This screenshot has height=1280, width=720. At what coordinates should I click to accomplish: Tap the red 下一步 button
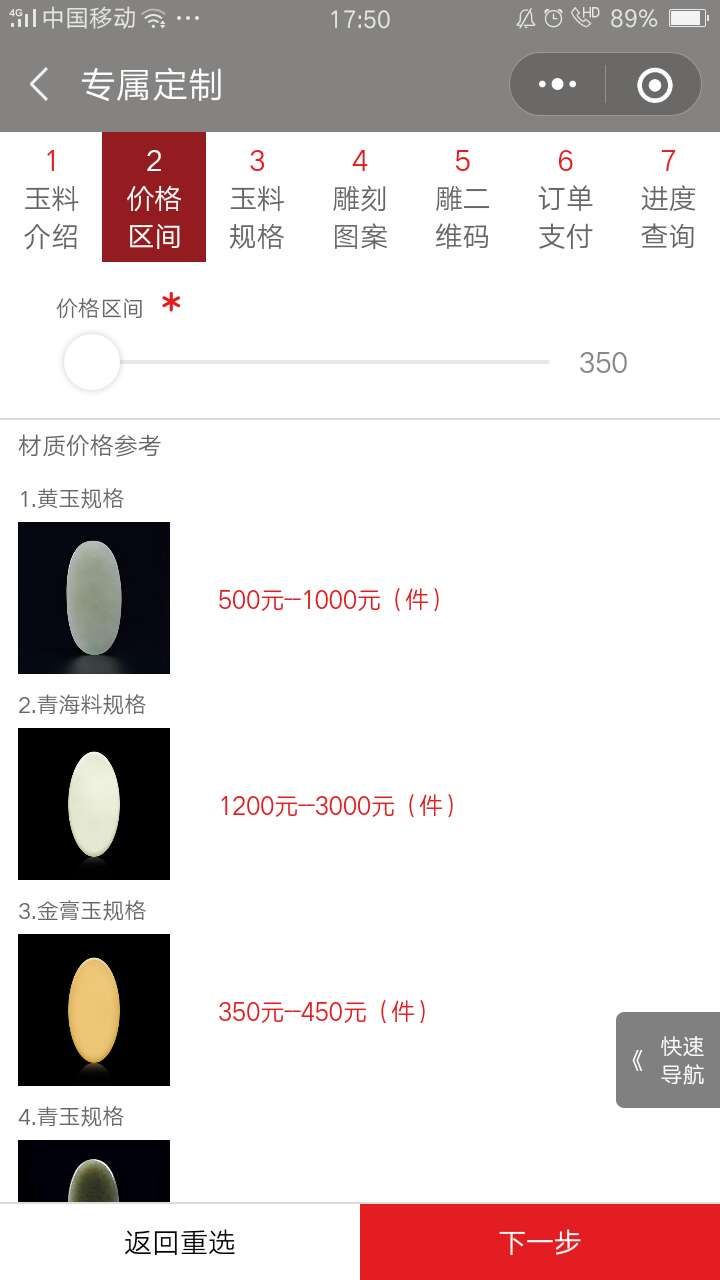coord(538,1240)
